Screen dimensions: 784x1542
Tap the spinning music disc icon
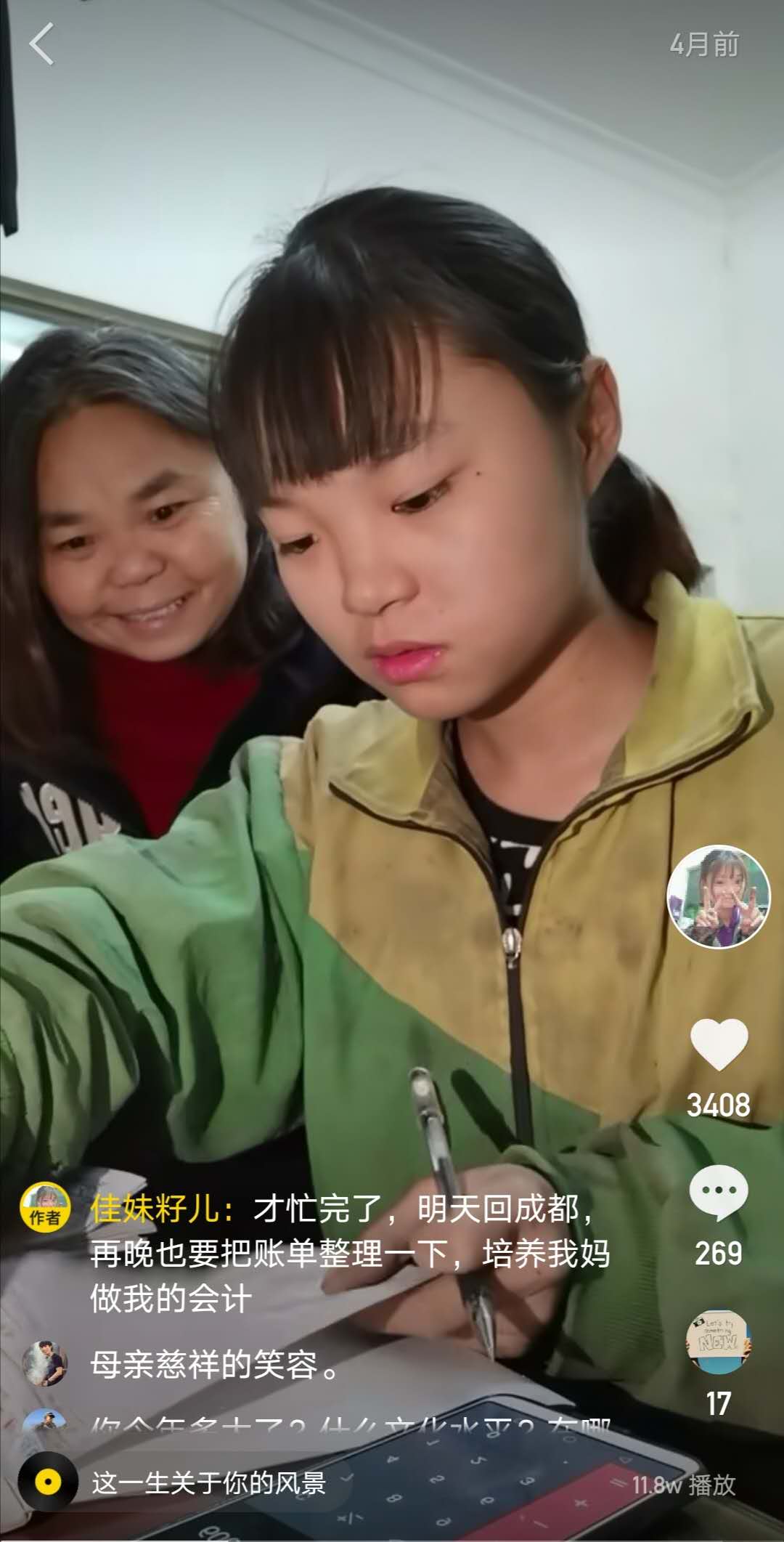(x=48, y=1482)
